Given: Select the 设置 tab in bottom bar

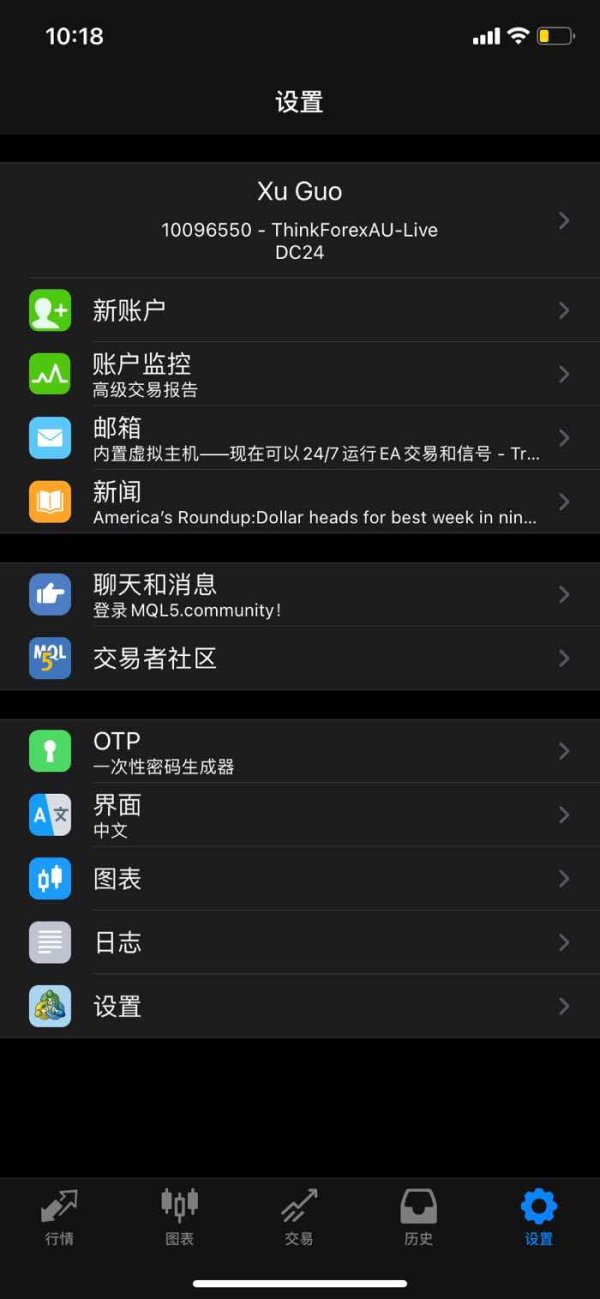Looking at the screenshot, I should pos(538,1217).
